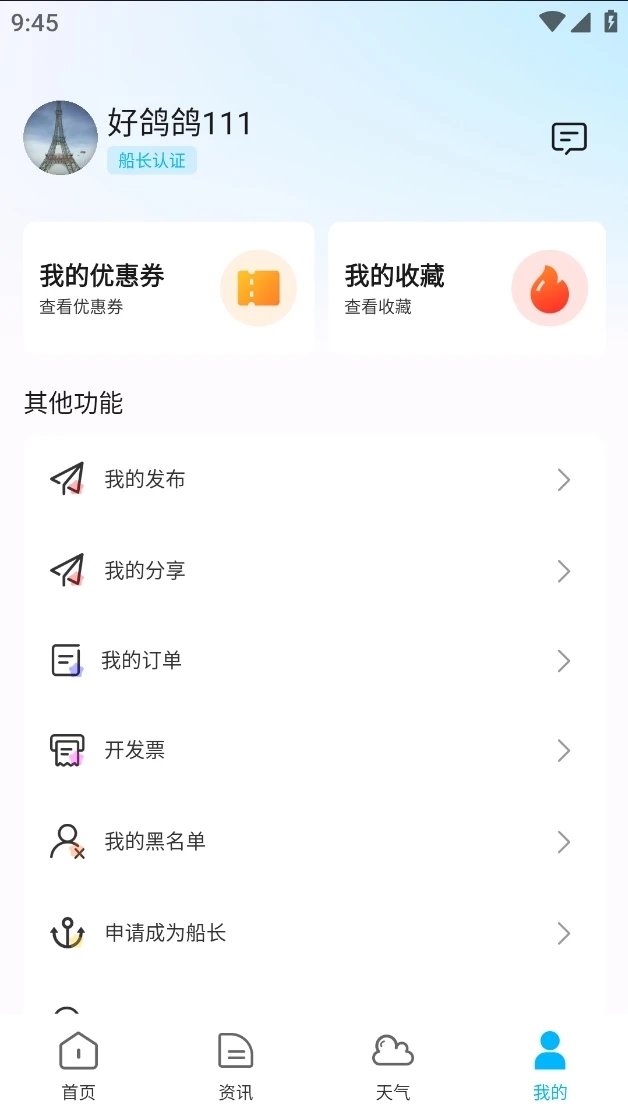
Task: Select the 开发票 option
Action: tap(314, 751)
